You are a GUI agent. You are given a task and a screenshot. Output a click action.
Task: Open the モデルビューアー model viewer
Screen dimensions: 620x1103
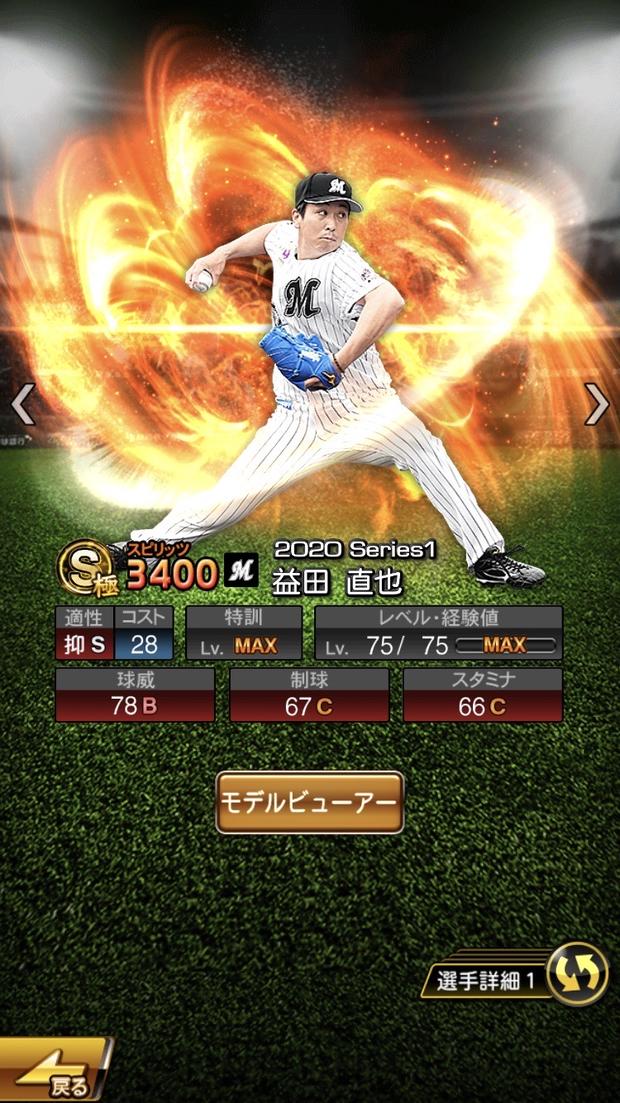point(310,802)
